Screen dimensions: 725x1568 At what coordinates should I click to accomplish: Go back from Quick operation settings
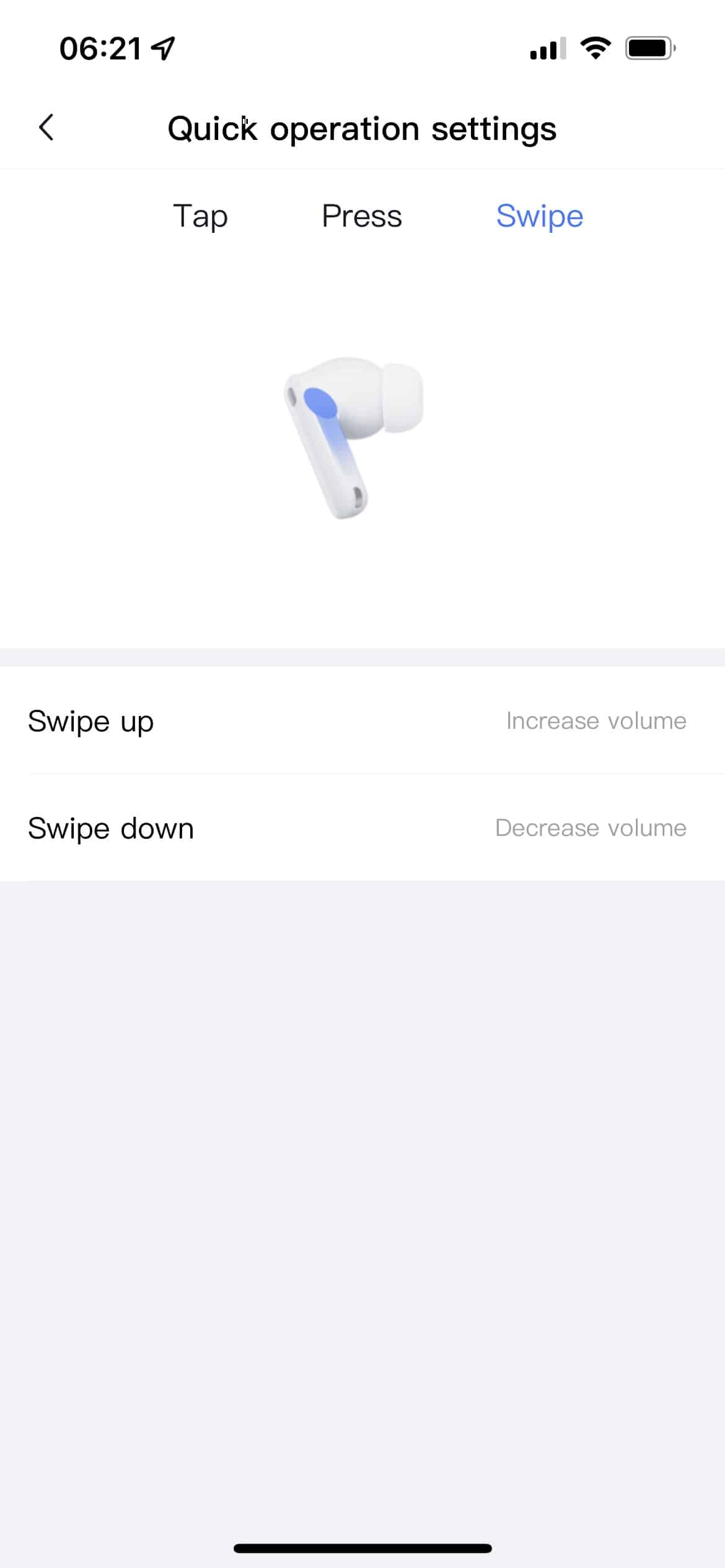coord(46,128)
